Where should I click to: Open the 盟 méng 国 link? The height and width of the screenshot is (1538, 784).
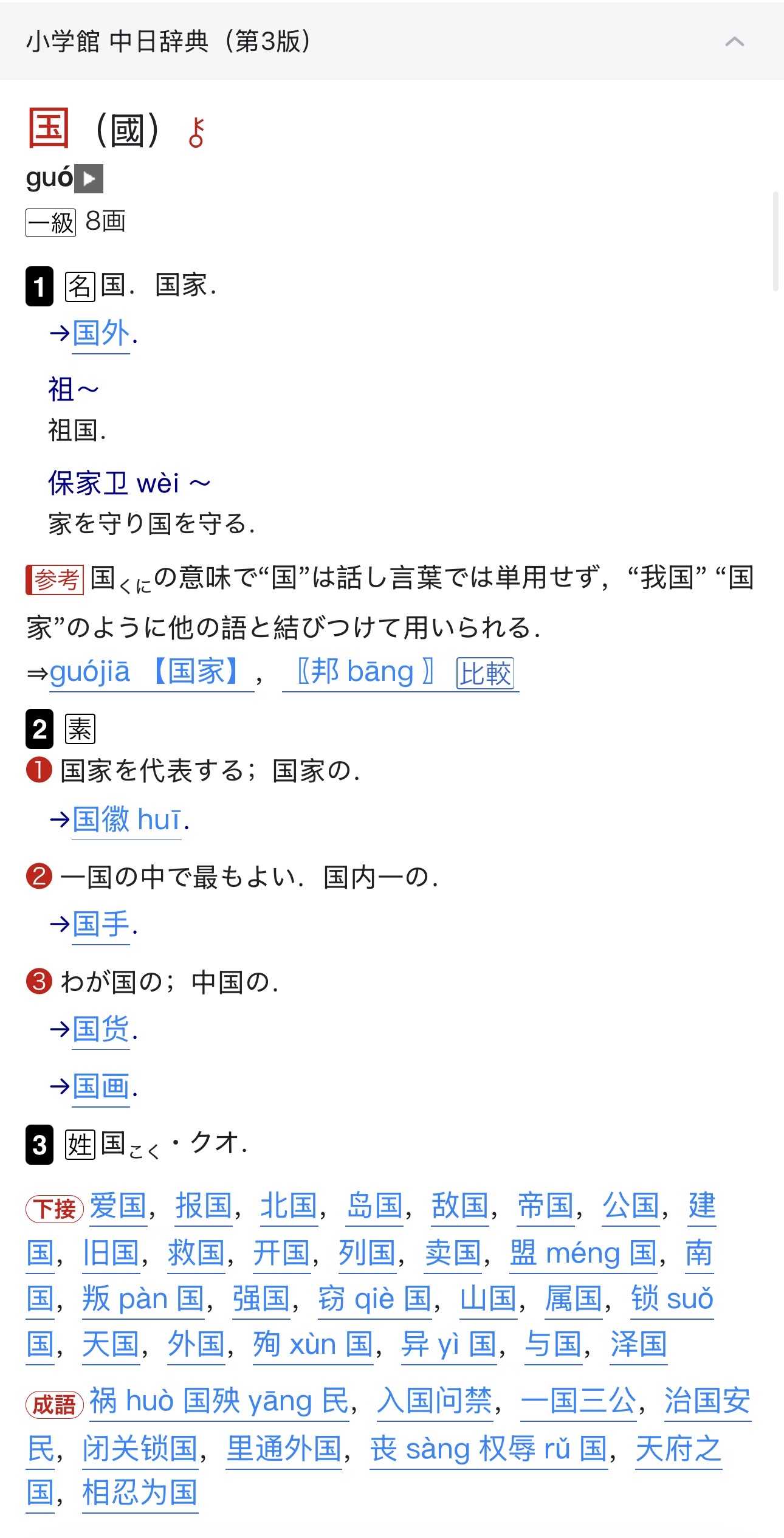coord(583,1254)
